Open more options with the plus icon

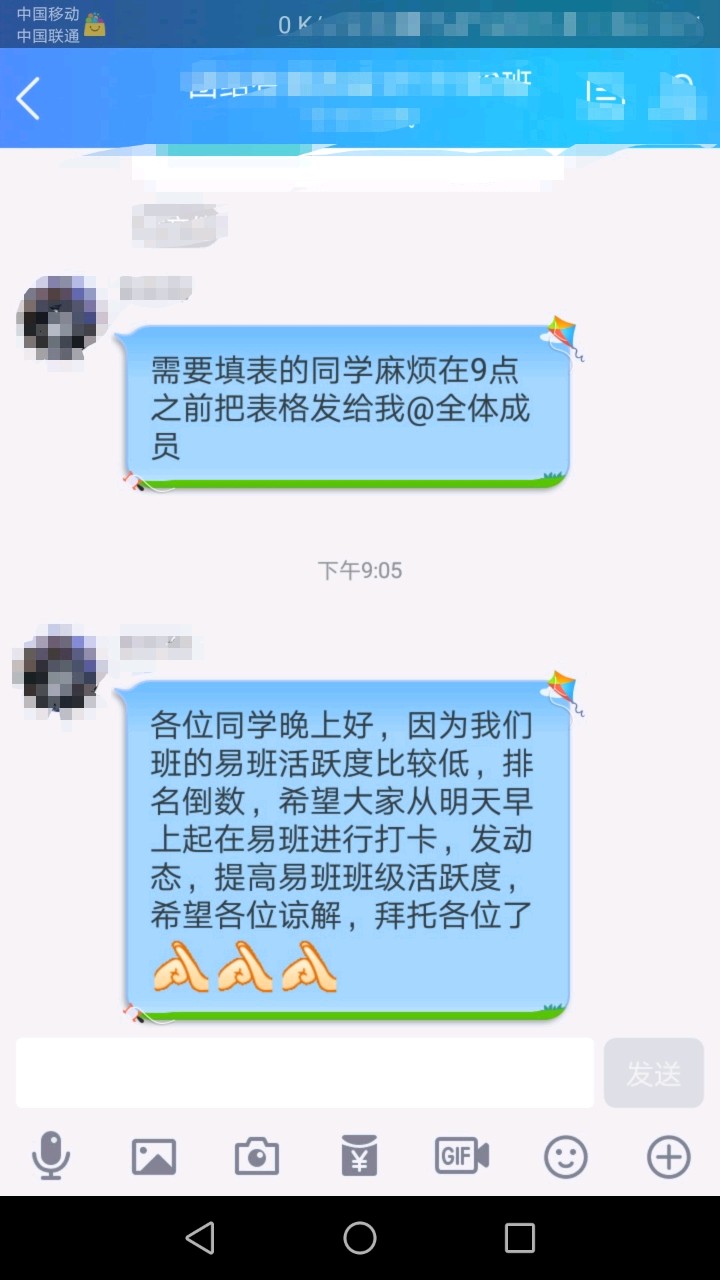click(x=668, y=1157)
